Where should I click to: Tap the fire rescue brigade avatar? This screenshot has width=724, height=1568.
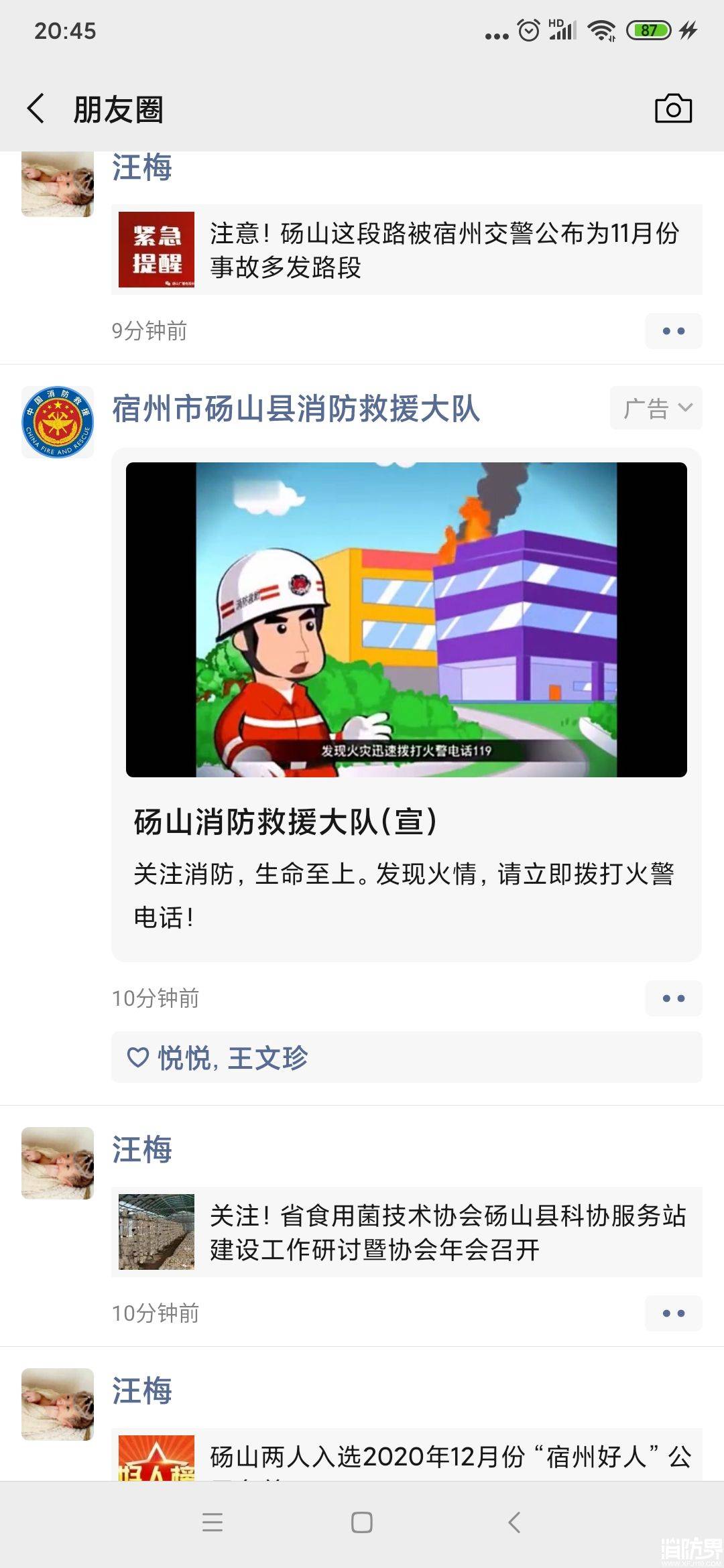tap(58, 422)
